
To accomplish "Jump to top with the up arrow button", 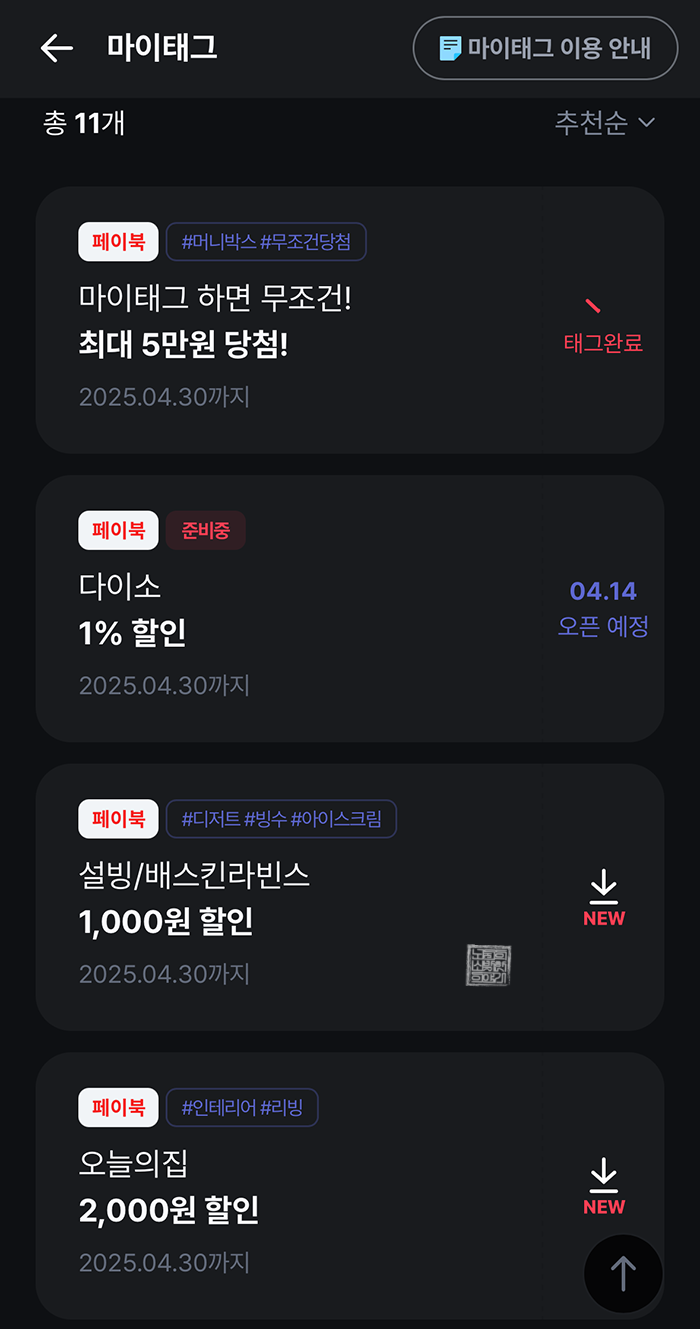I will click(623, 1273).
